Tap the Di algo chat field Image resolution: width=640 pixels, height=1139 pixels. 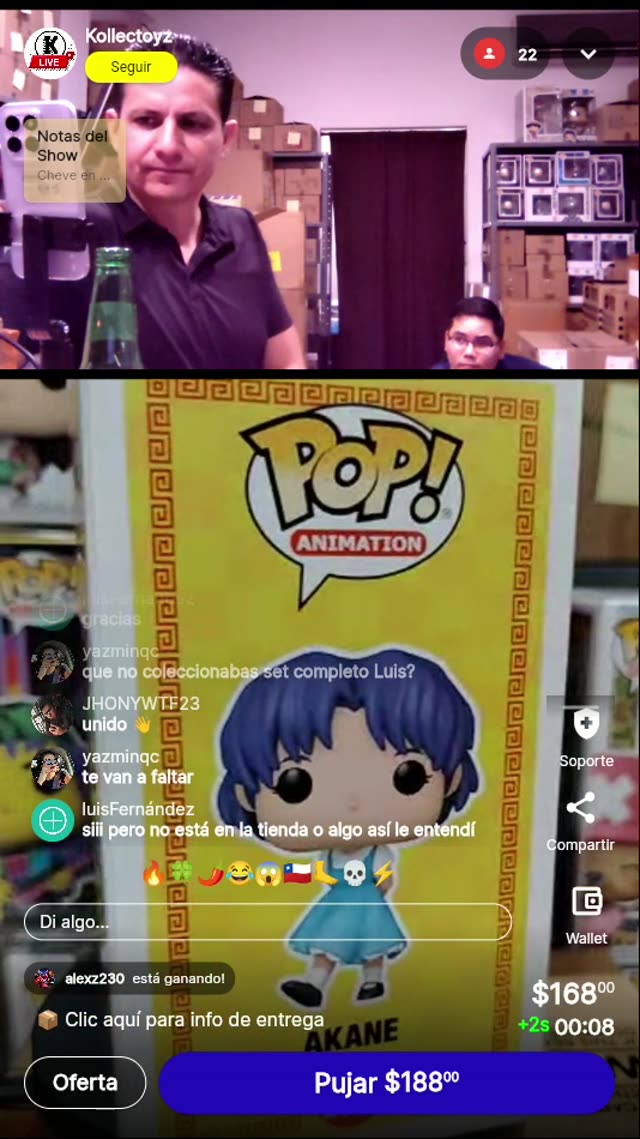coord(267,922)
